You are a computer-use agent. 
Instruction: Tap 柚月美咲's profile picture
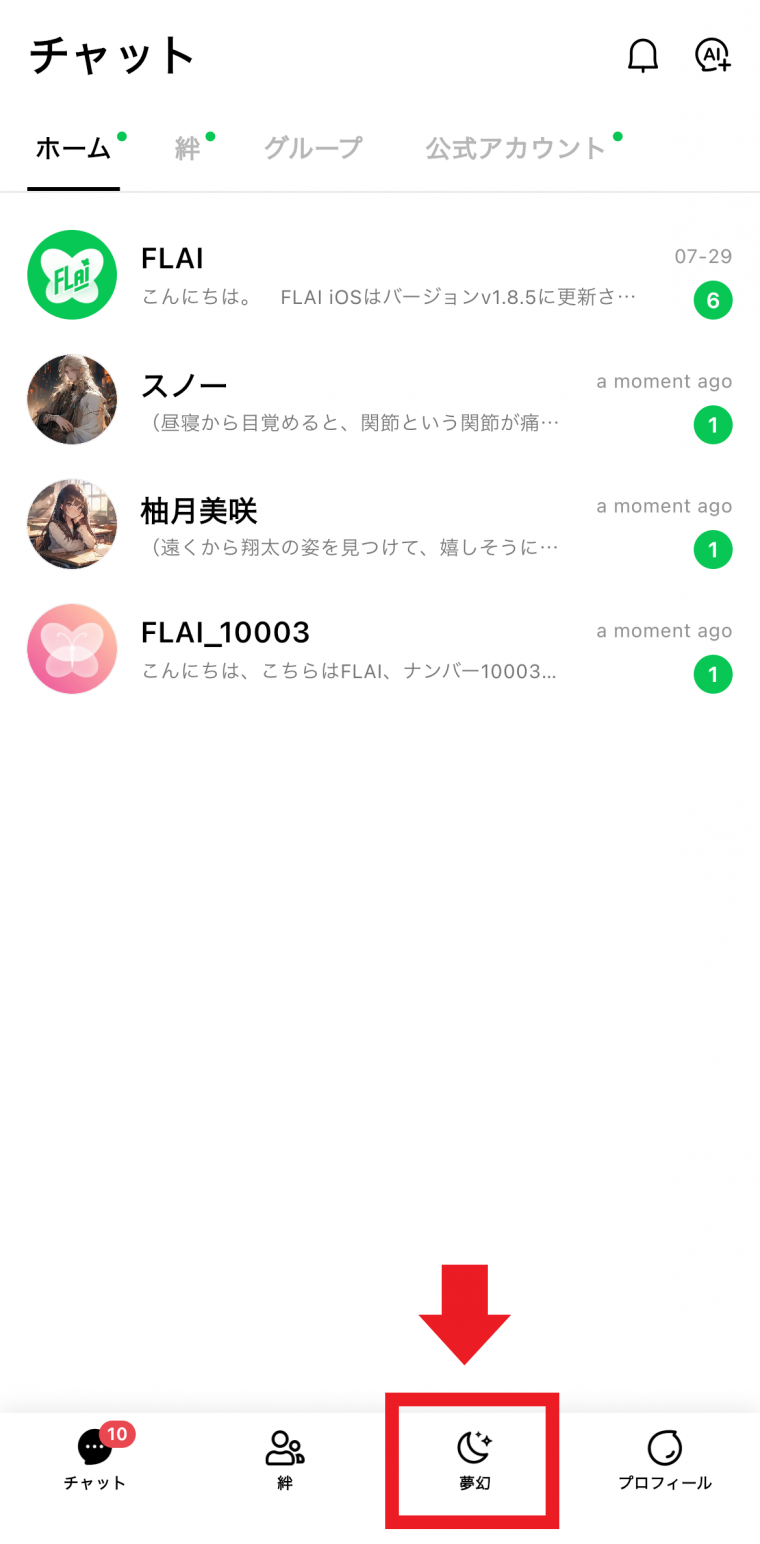click(x=72, y=524)
